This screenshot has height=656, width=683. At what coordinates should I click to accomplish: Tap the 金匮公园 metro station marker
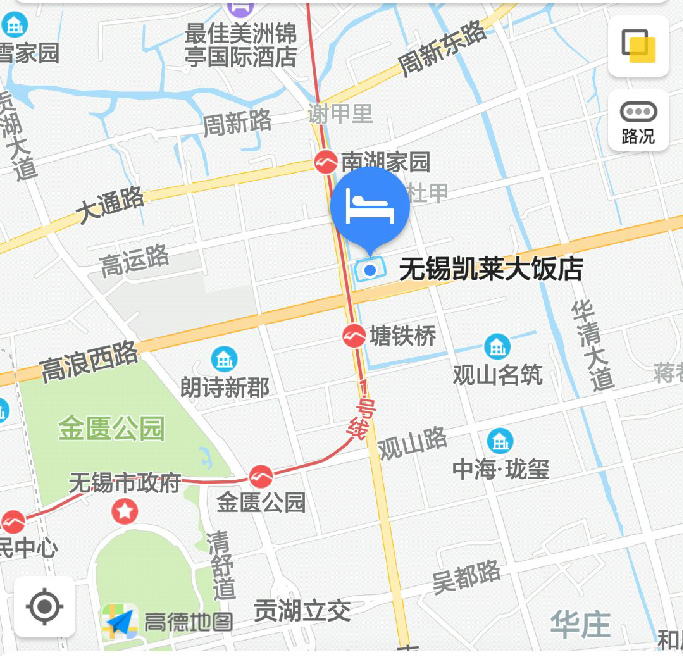(261, 475)
